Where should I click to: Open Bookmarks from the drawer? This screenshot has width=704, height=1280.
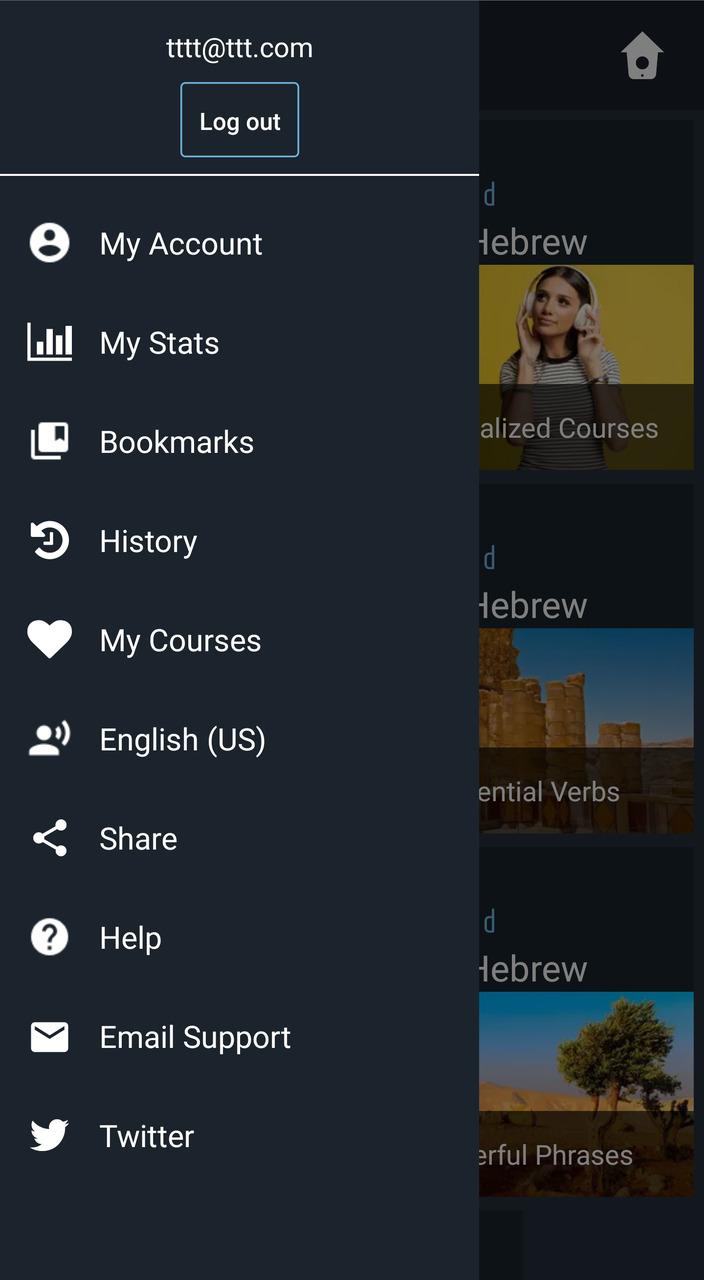[176, 442]
